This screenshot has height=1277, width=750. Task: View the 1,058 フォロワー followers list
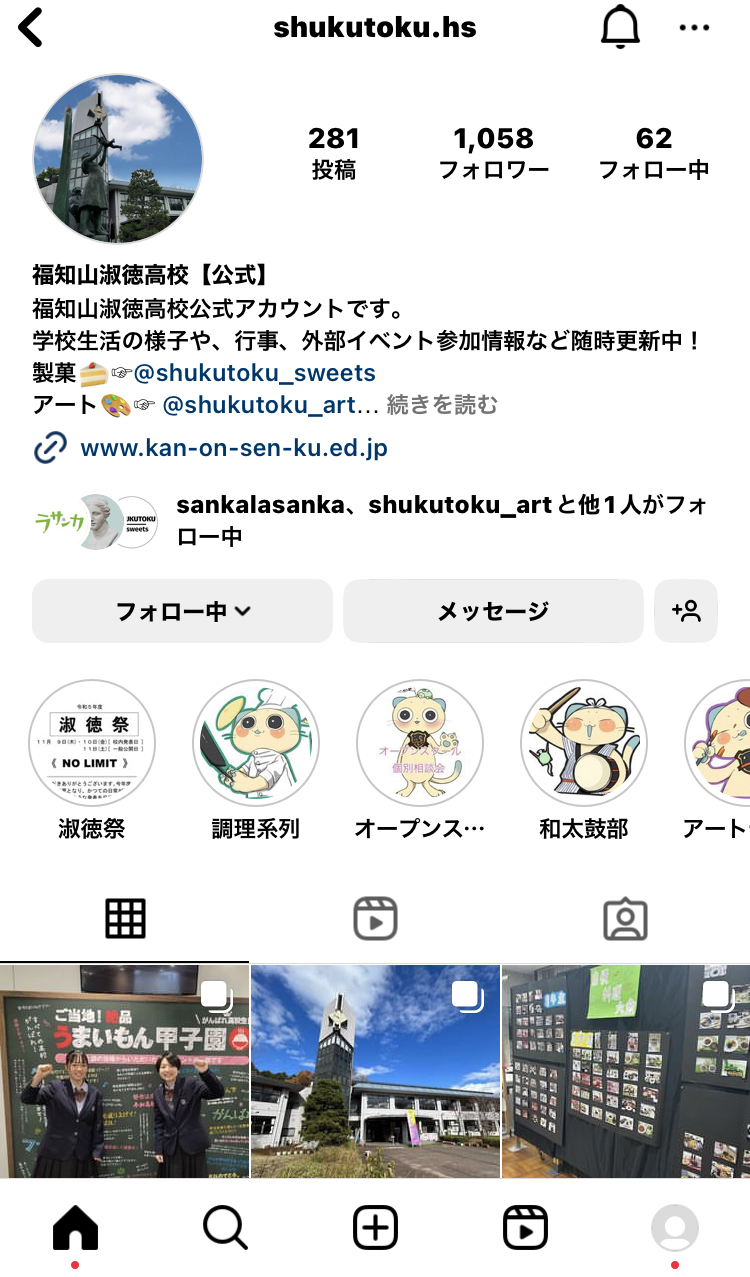tap(494, 153)
